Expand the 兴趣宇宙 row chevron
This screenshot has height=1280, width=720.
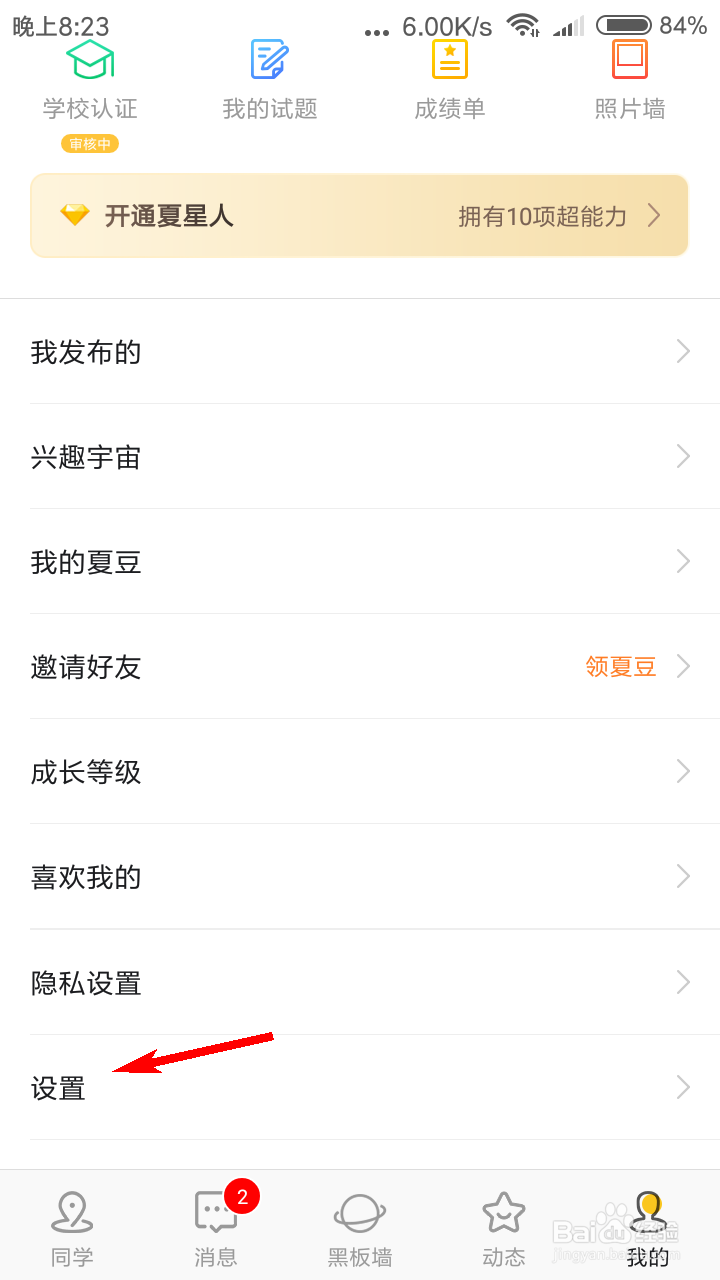683,456
